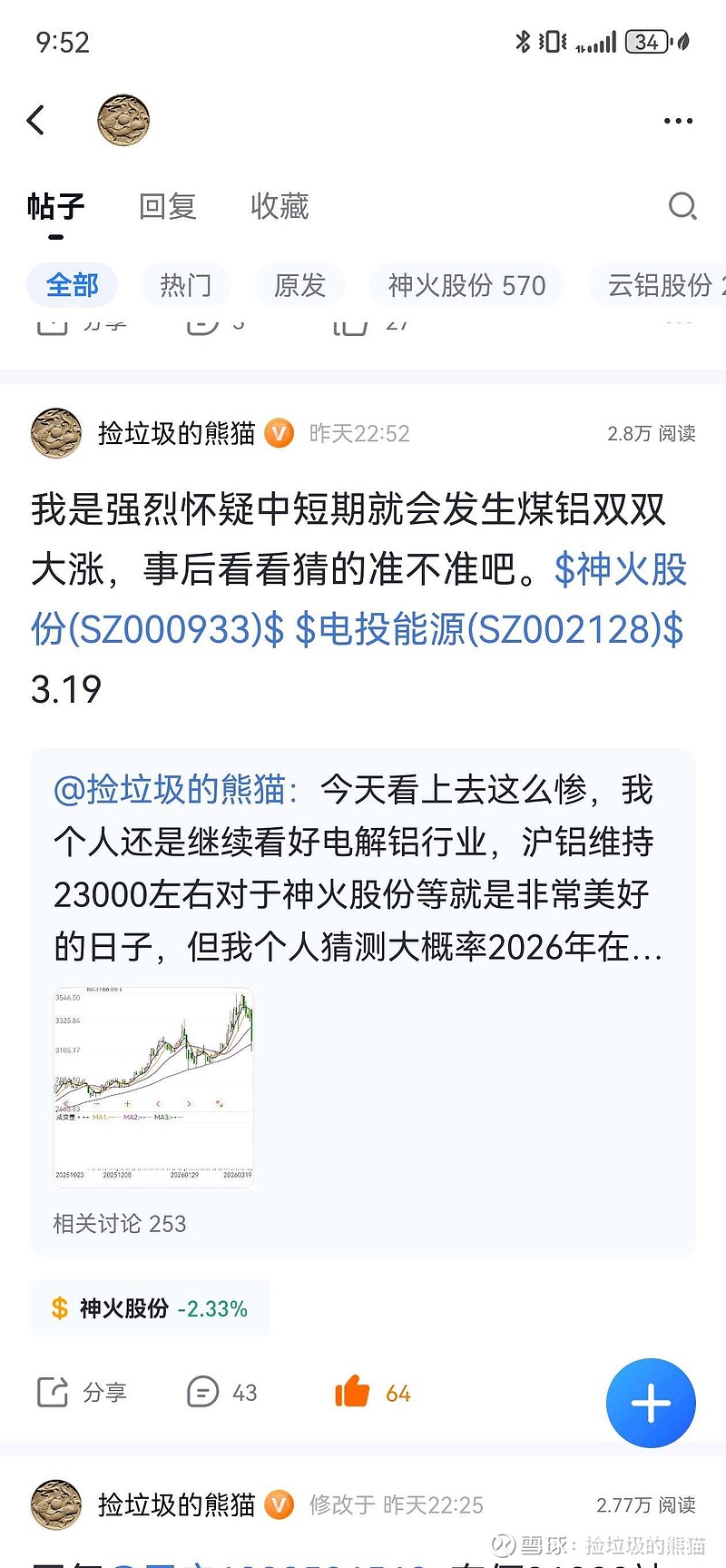The height and width of the screenshot is (1568, 726).
Task: Tap the blue plus floating action button
Action: (650, 1402)
